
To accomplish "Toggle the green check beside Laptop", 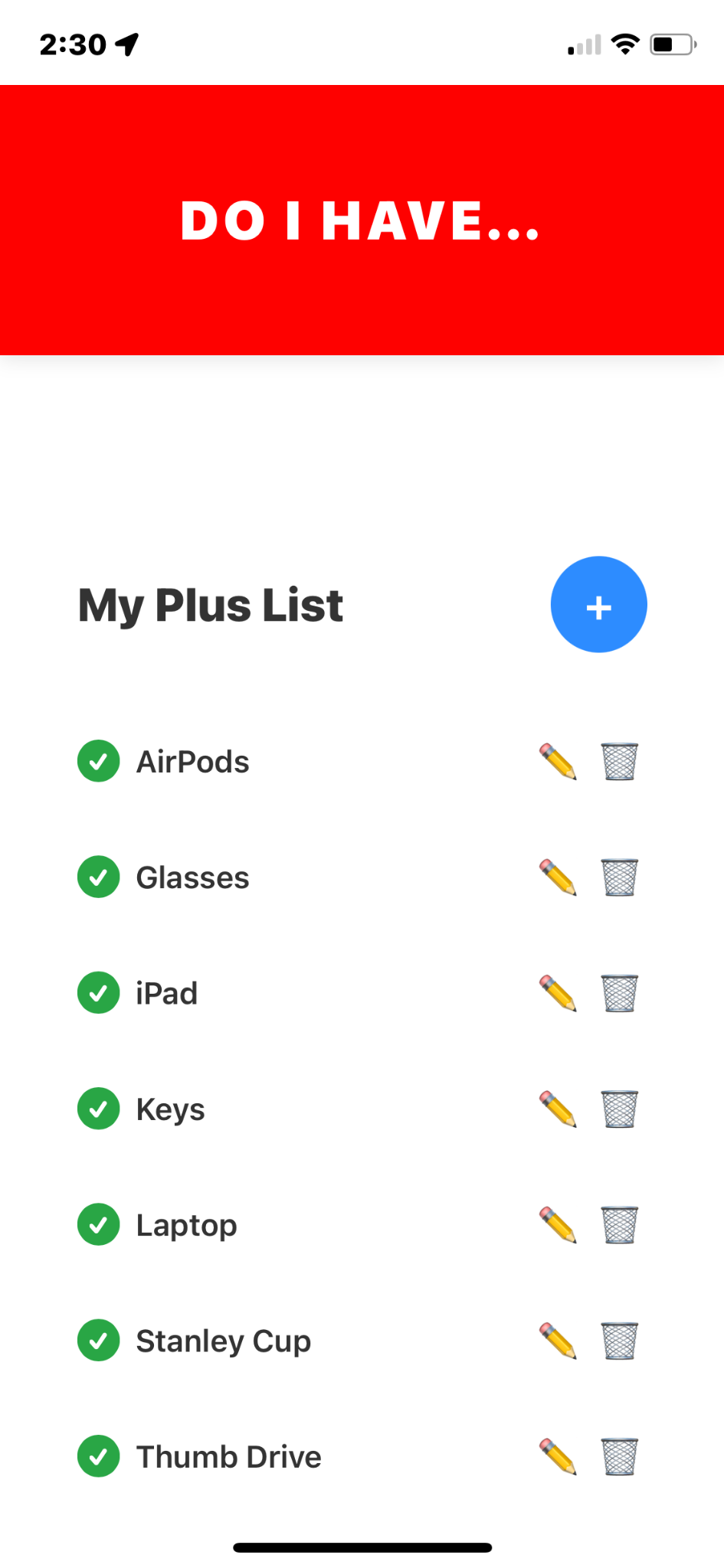I will 98,1224.
